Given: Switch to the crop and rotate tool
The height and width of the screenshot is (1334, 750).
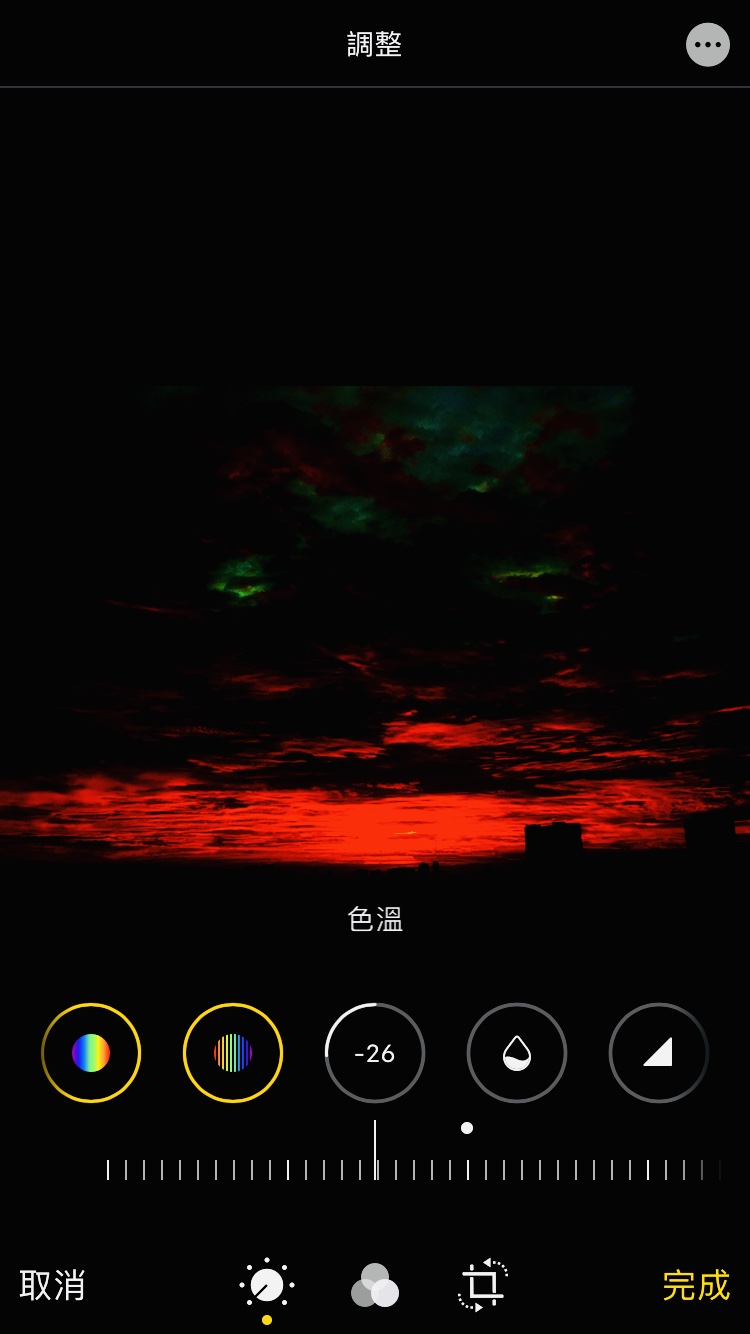Looking at the screenshot, I should pos(483,1285).
